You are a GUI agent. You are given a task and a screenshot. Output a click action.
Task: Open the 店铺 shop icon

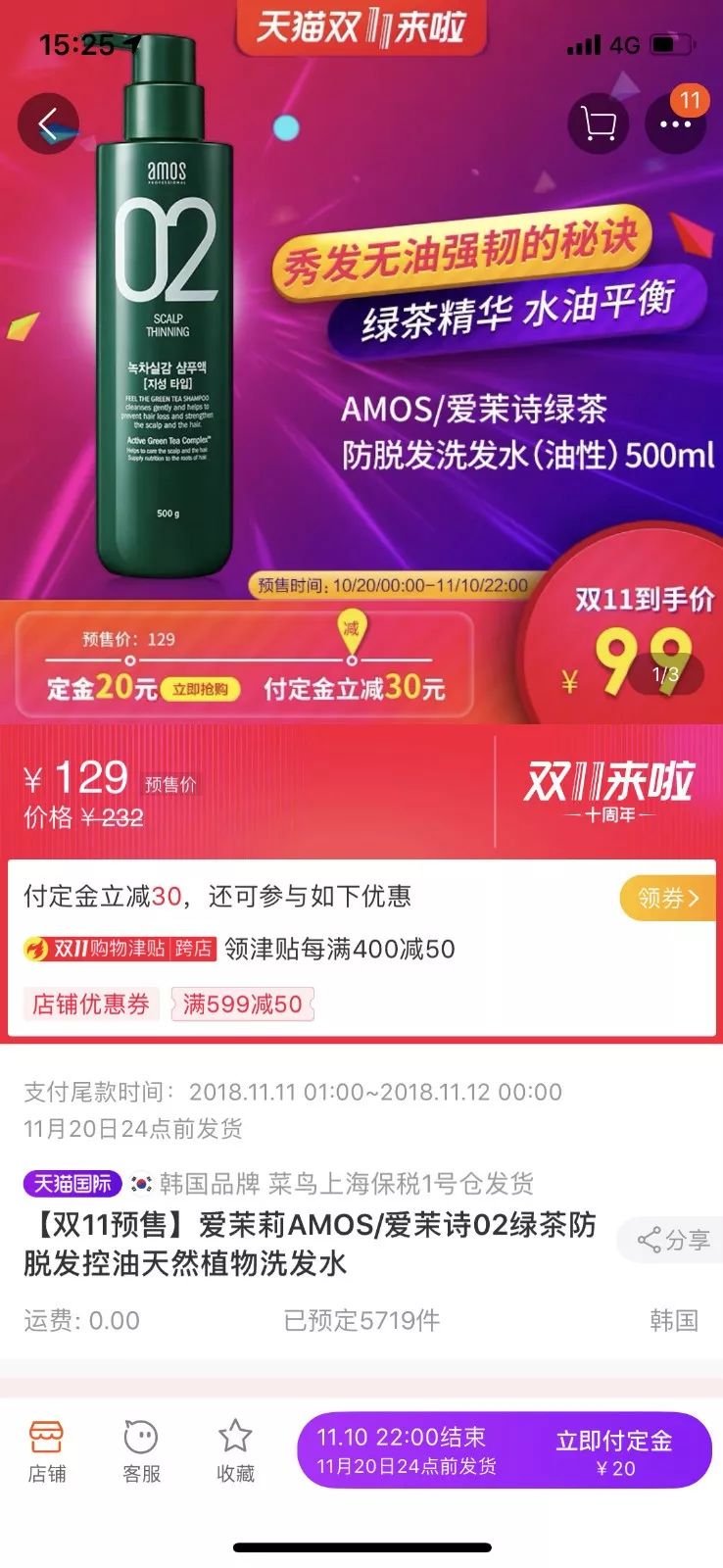coord(49,1441)
